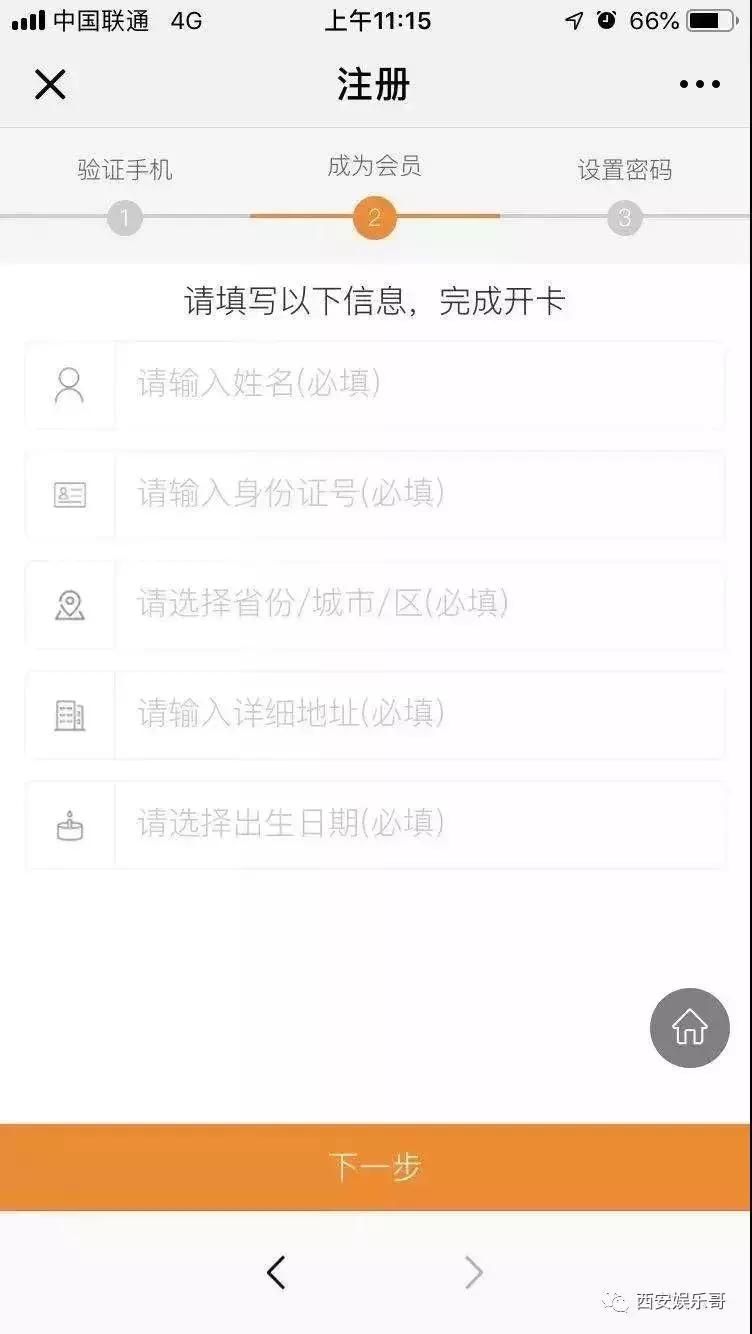Switch to the 验证手机 step tab
This screenshot has height=1334, width=752.
click(122, 170)
